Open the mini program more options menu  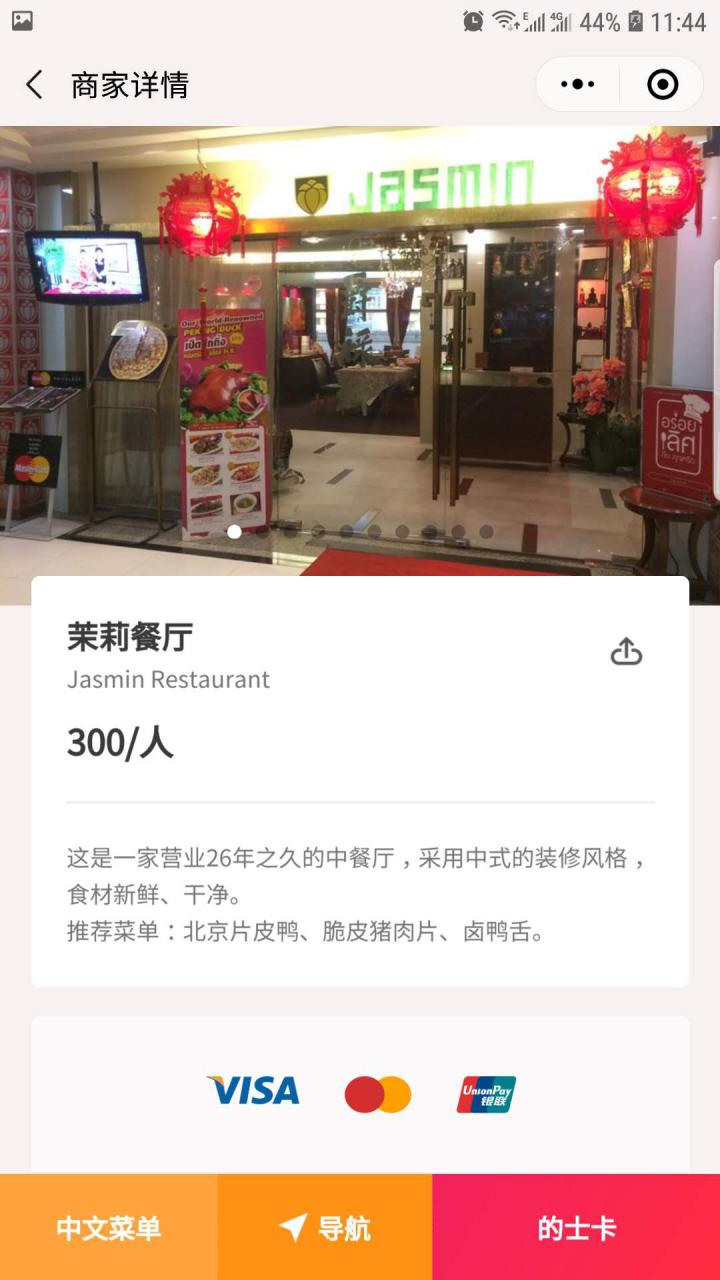(x=578, y=85)
